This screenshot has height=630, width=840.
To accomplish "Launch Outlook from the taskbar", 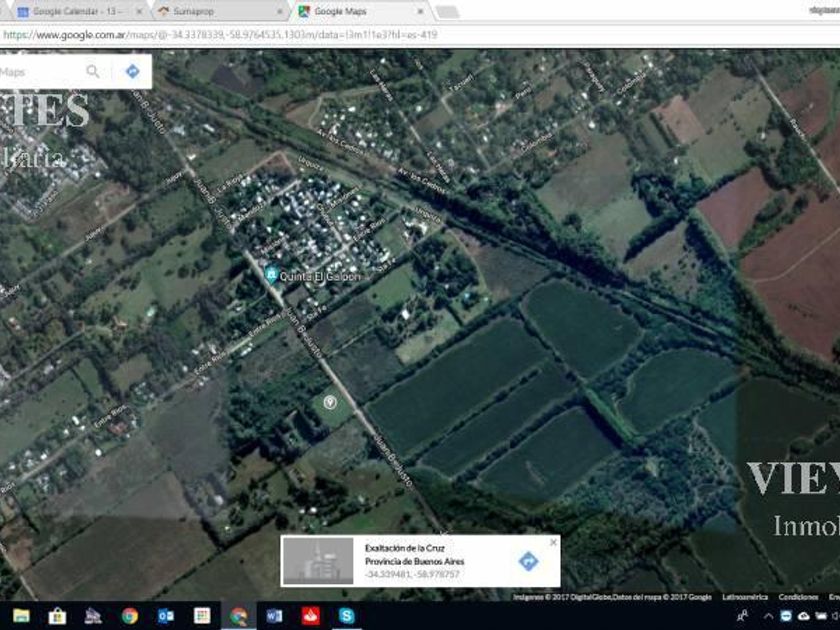I will tap(166, 616).
